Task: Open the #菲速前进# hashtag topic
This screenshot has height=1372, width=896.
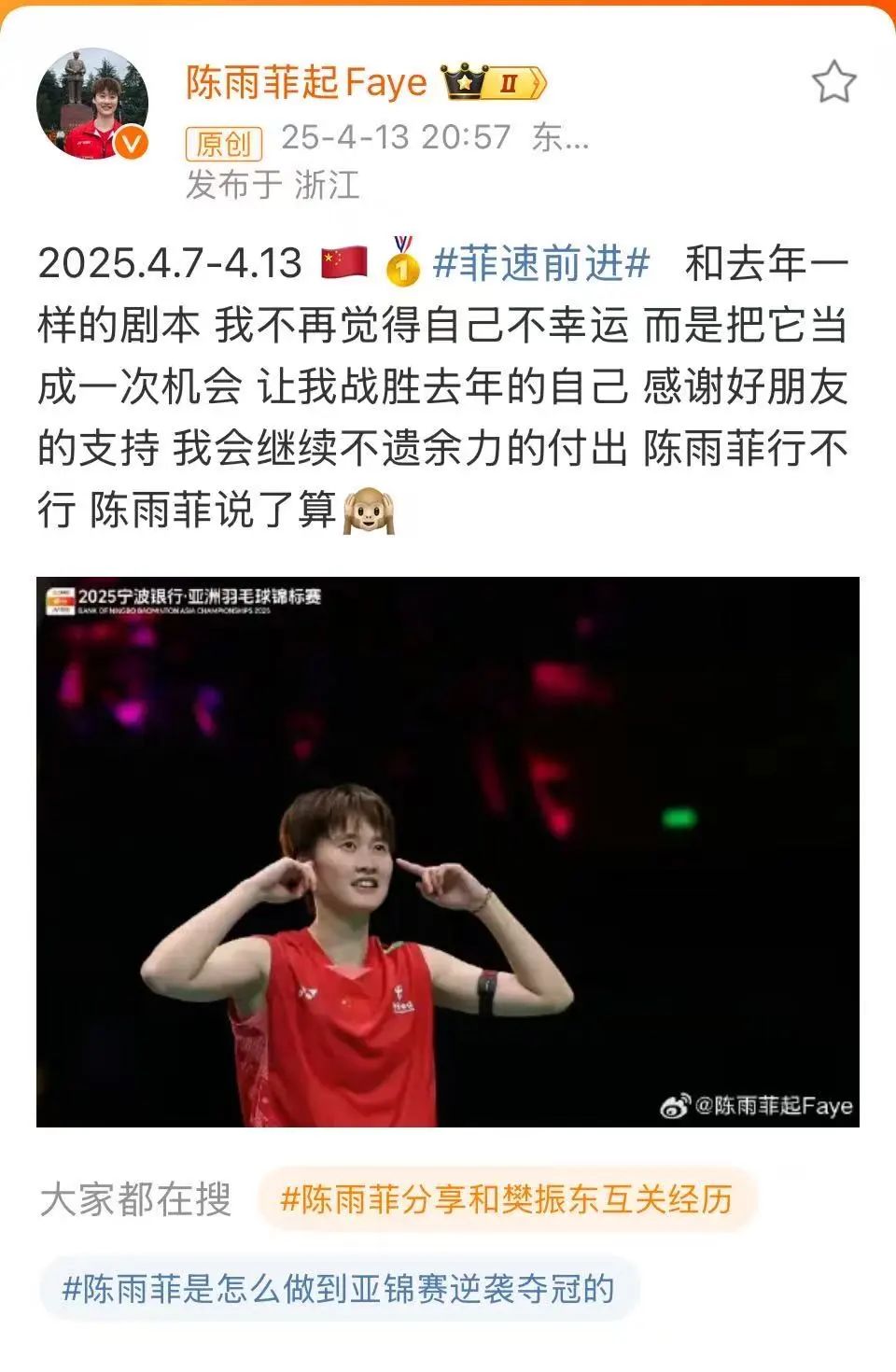Action: click(541, 264)
